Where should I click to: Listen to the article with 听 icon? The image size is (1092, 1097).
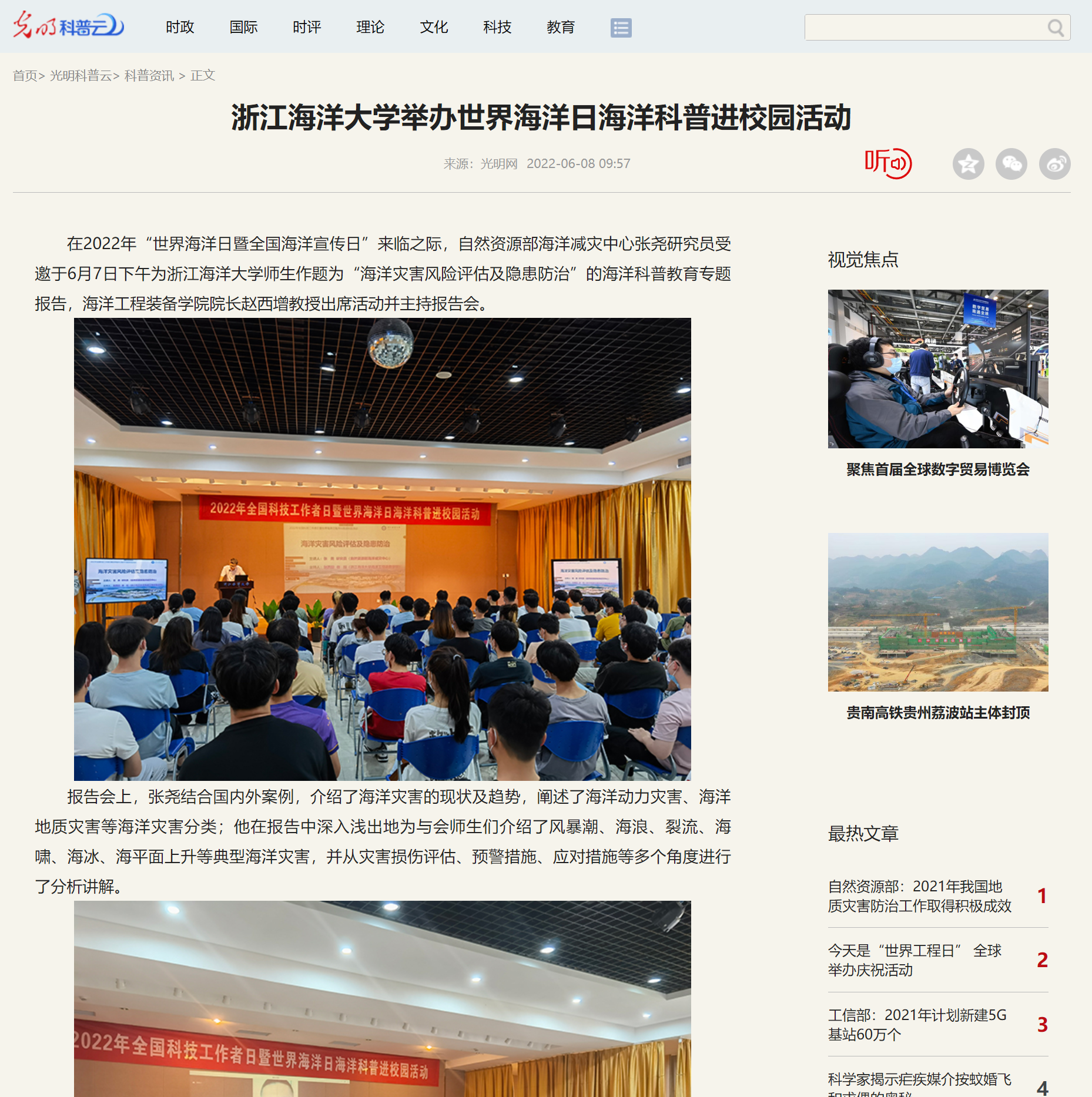point(887,163)
